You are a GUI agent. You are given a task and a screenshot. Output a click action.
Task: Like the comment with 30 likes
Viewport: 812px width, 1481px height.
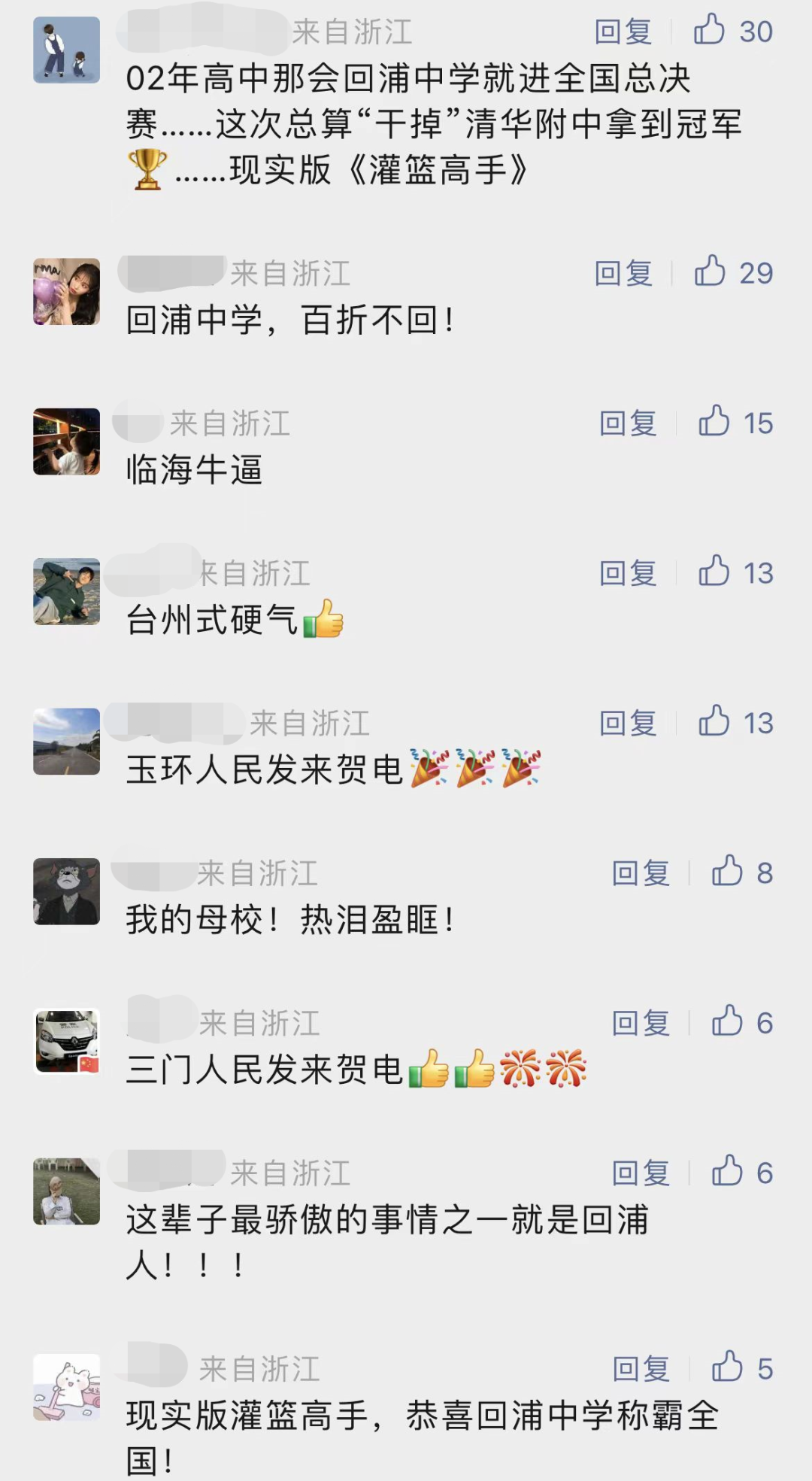tap(710, 31)
